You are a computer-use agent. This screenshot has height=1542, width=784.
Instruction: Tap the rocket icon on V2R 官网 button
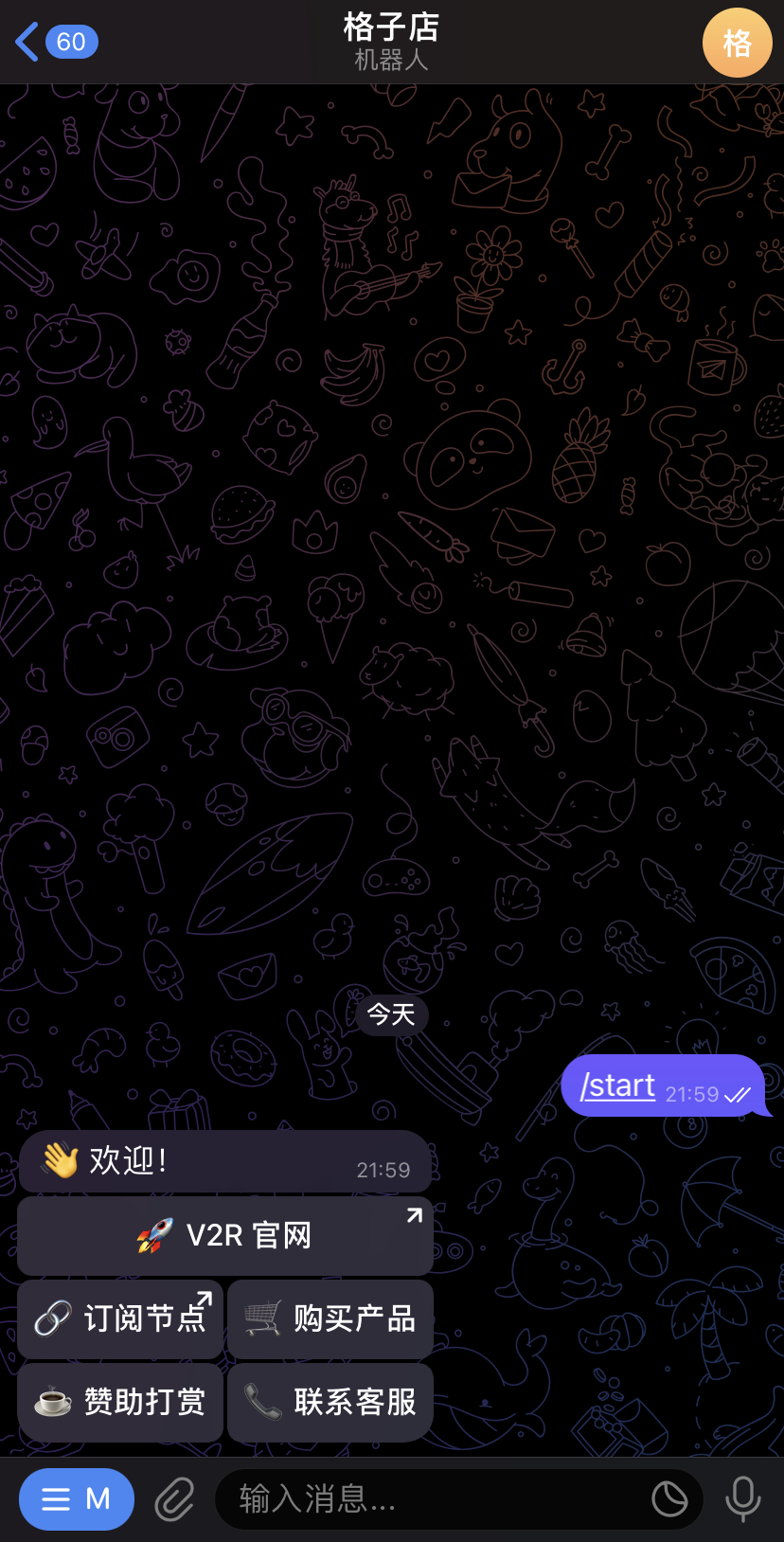click(152, 1235)
